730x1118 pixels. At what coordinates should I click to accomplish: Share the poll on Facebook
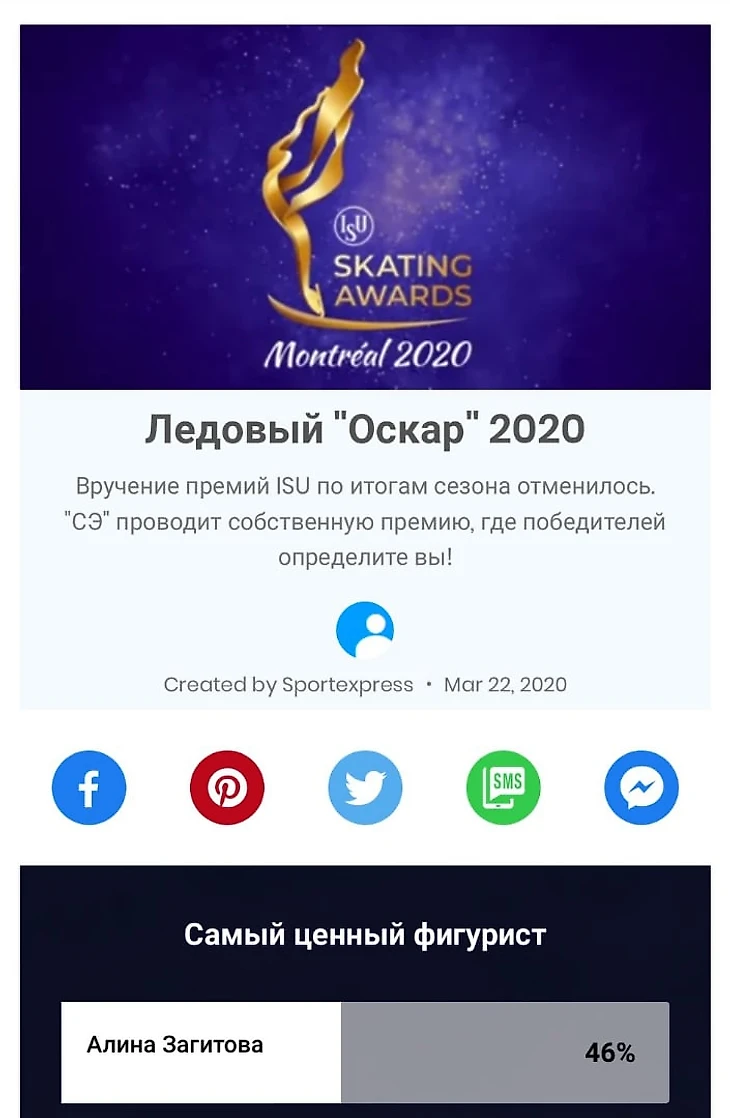89,788
